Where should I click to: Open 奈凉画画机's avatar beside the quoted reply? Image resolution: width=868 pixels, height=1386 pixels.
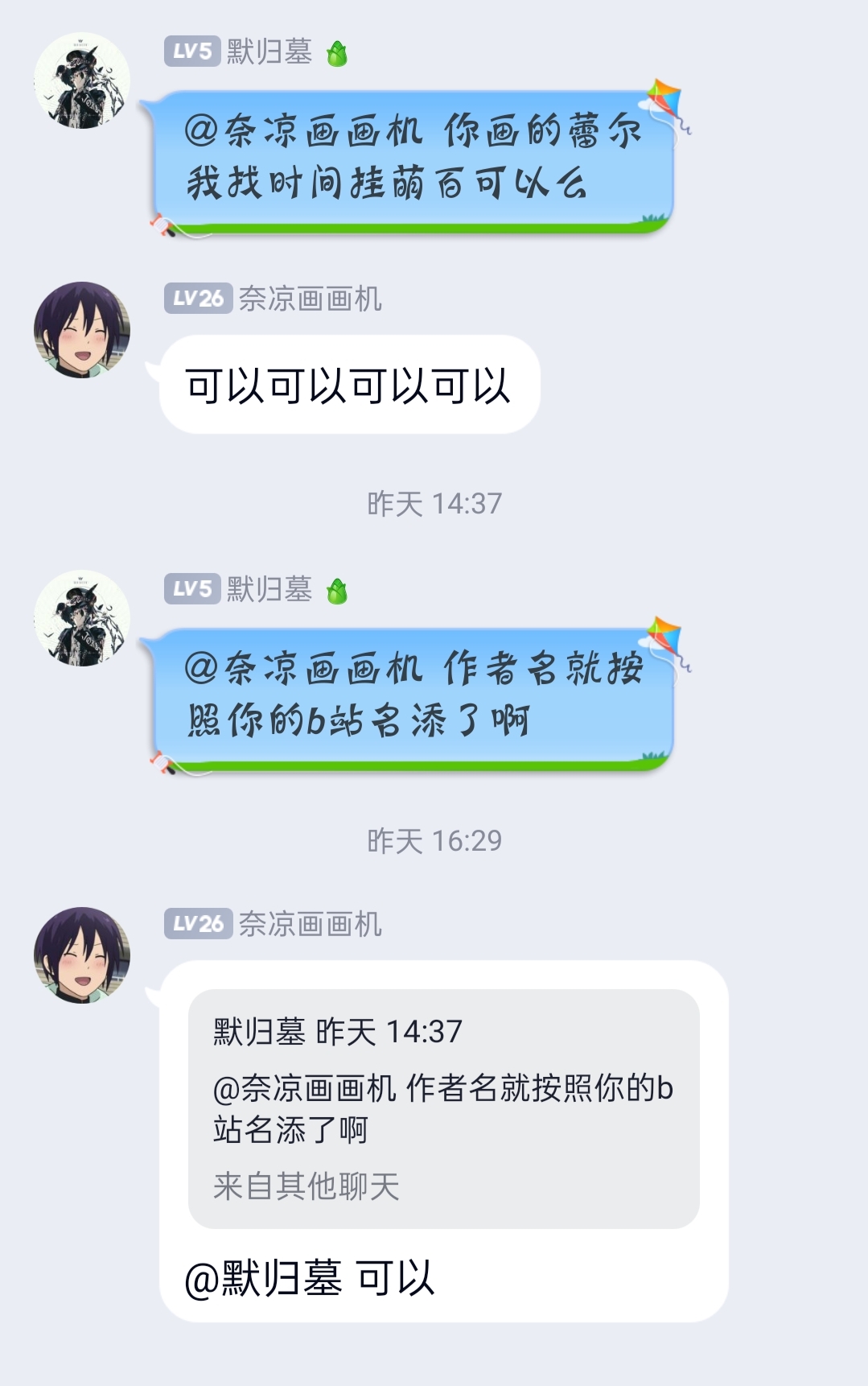pyautogui.click(x=82, y=955)
